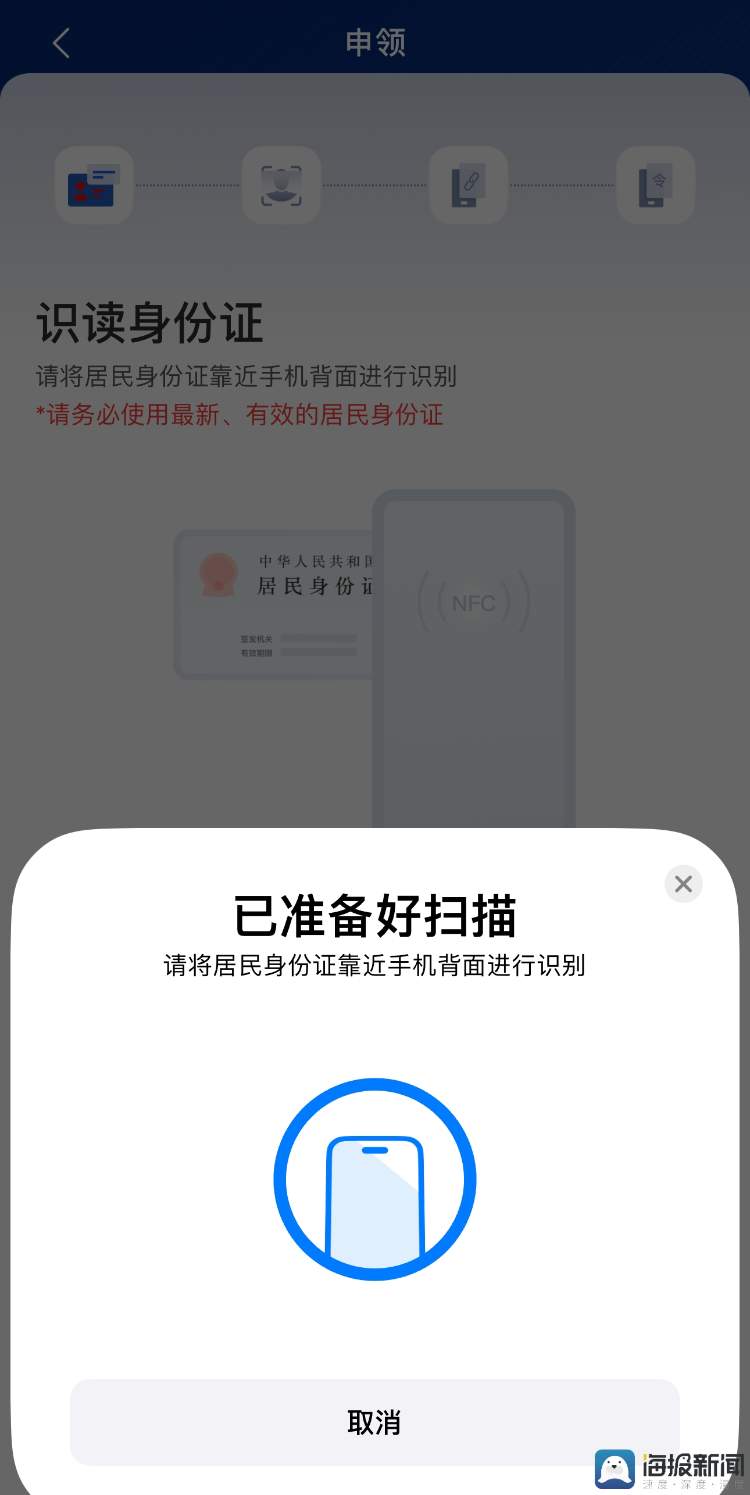Screen dimensions: 750x1495
Task: Open the phone linking step icon
Action: pyautogui.click(x=468, y=185)
